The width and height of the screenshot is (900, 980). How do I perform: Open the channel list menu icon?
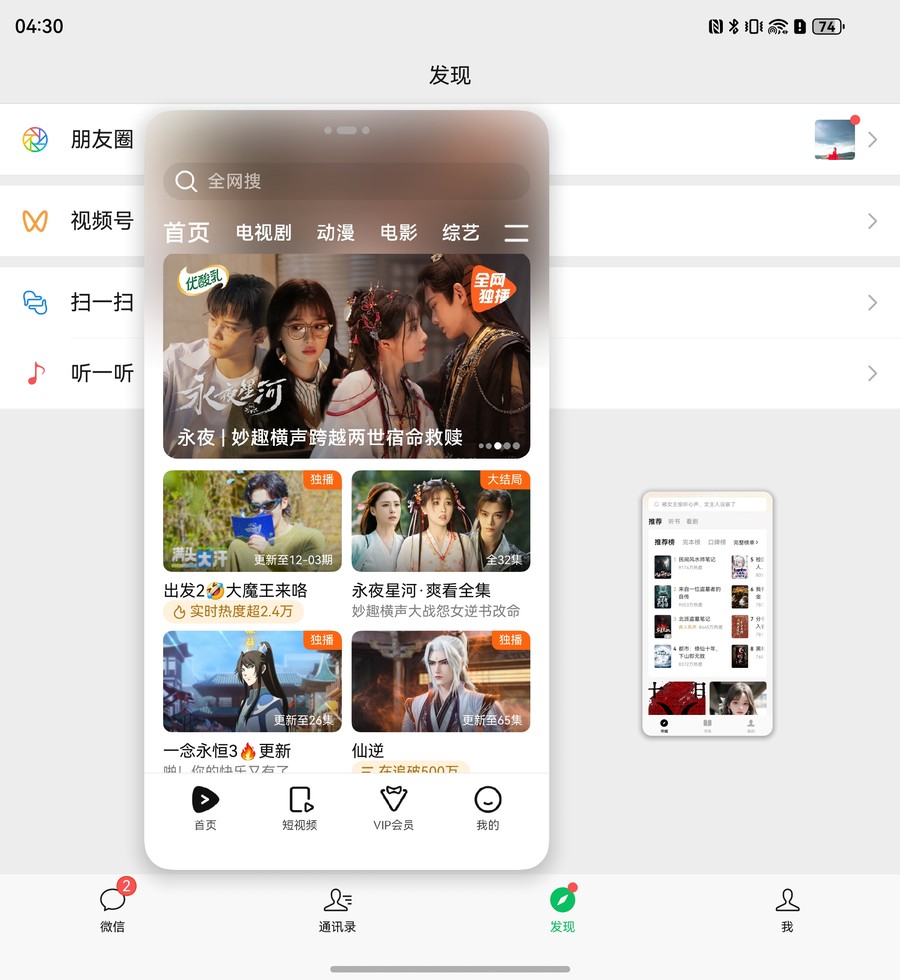[x=515, y=234]
